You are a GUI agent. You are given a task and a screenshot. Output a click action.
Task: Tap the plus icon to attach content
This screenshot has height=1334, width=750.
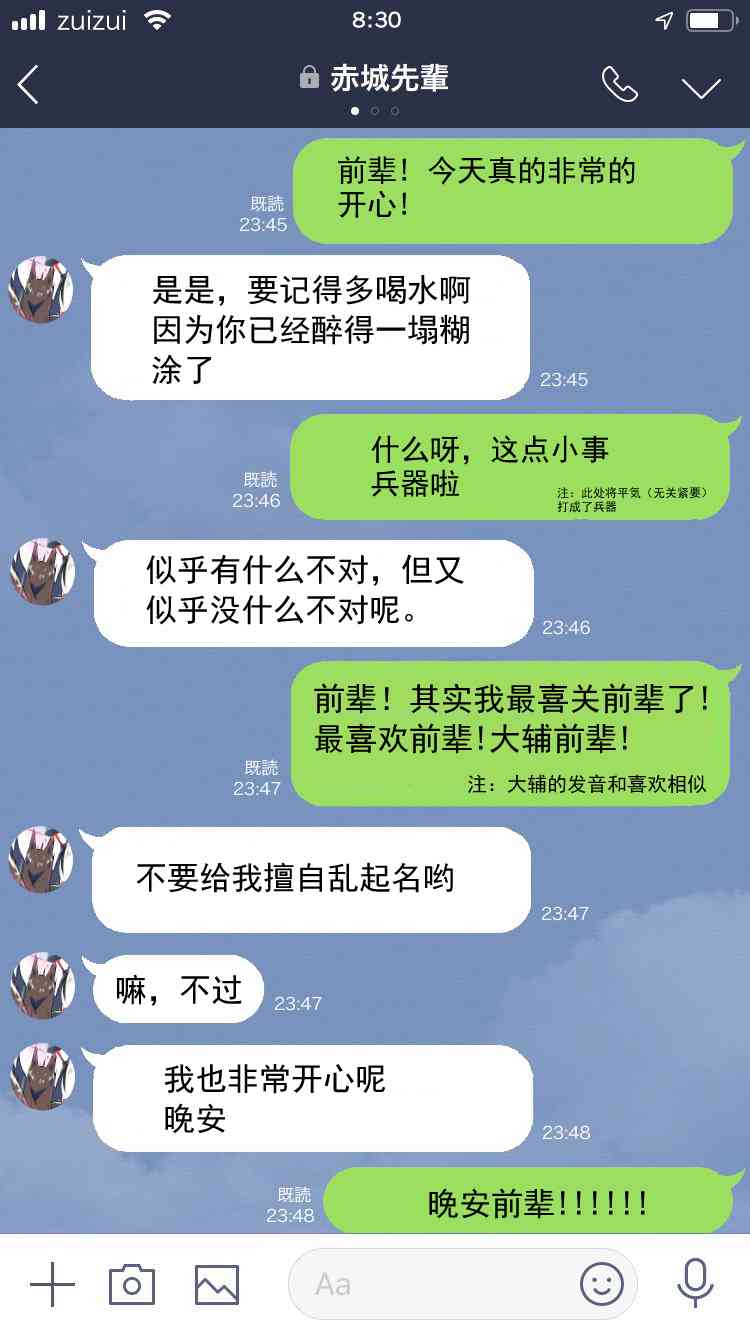coord(52,1283)
